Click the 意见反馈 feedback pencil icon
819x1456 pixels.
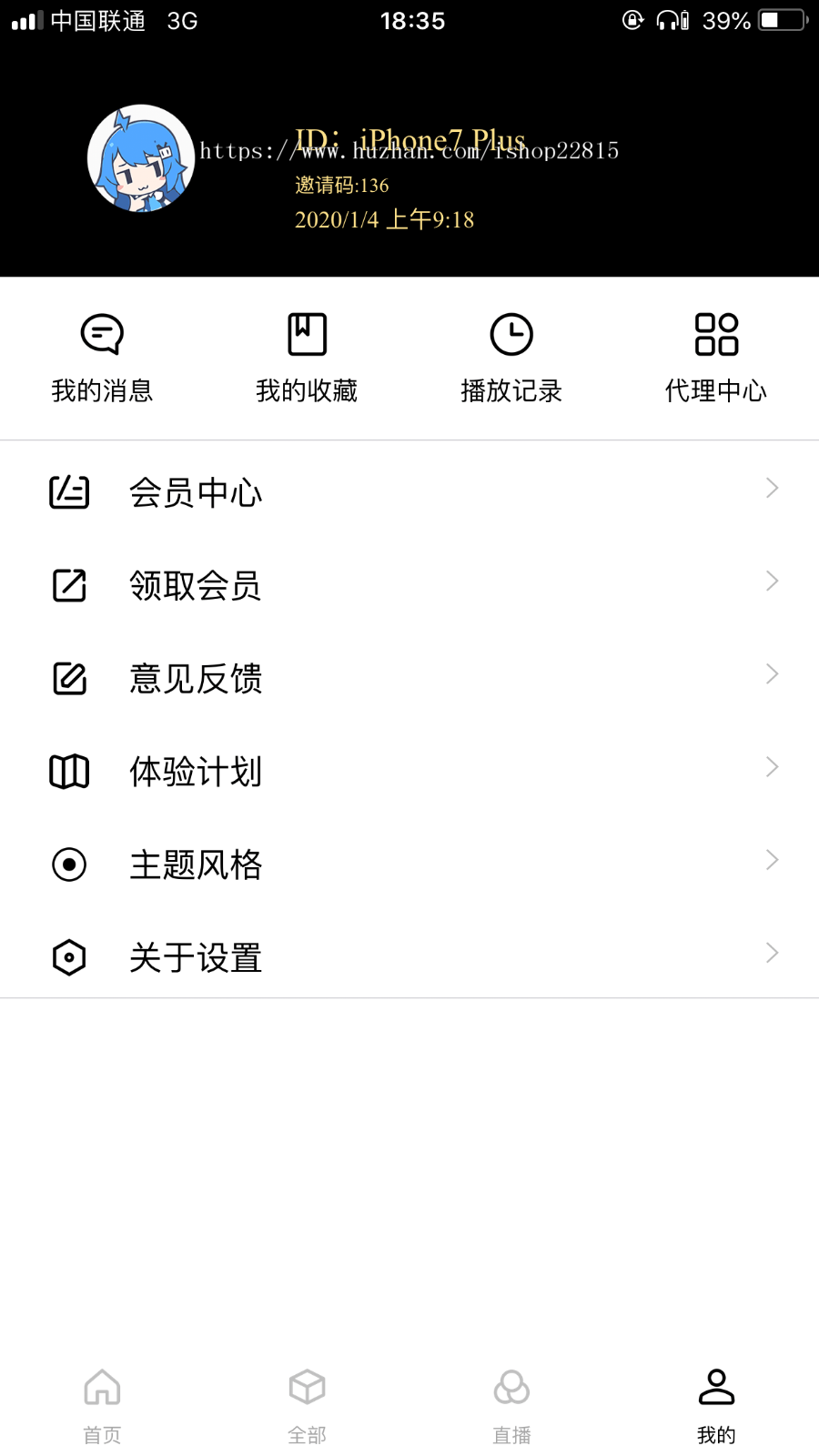[68, 678]
